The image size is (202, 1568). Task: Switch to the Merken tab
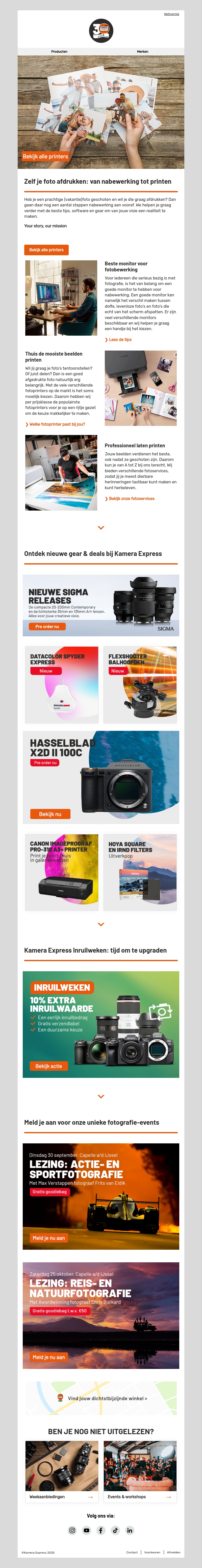click(x=142, y=52)
